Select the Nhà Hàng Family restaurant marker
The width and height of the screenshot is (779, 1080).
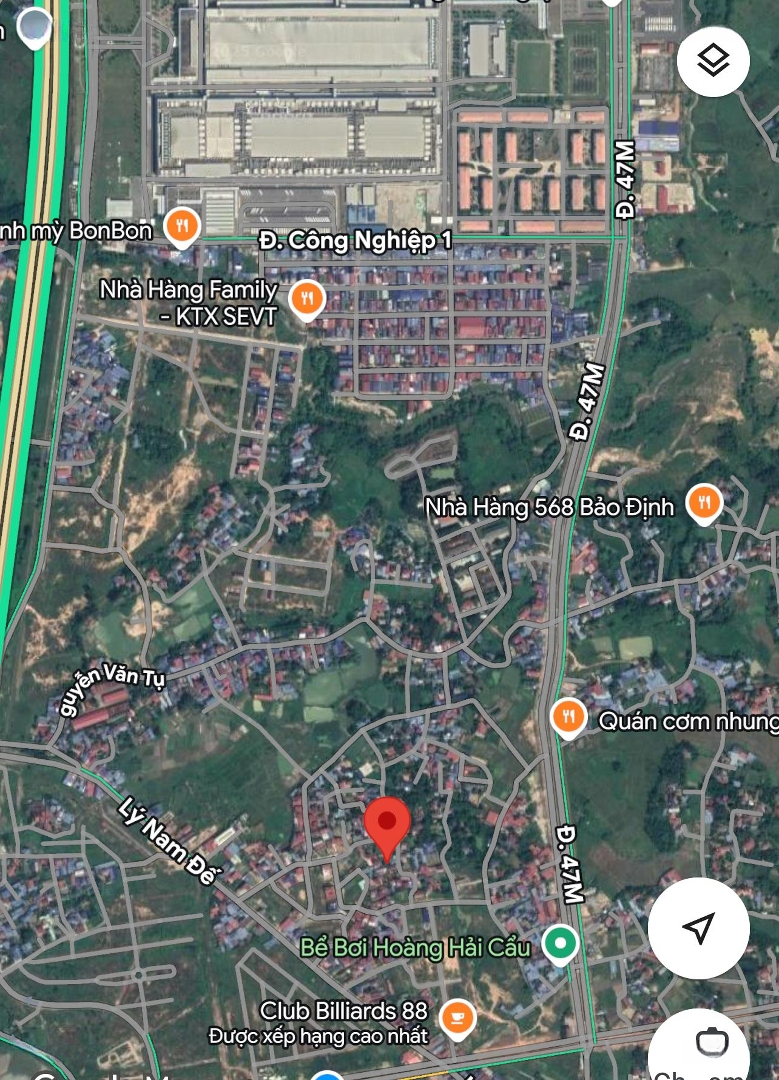point(307,298)
